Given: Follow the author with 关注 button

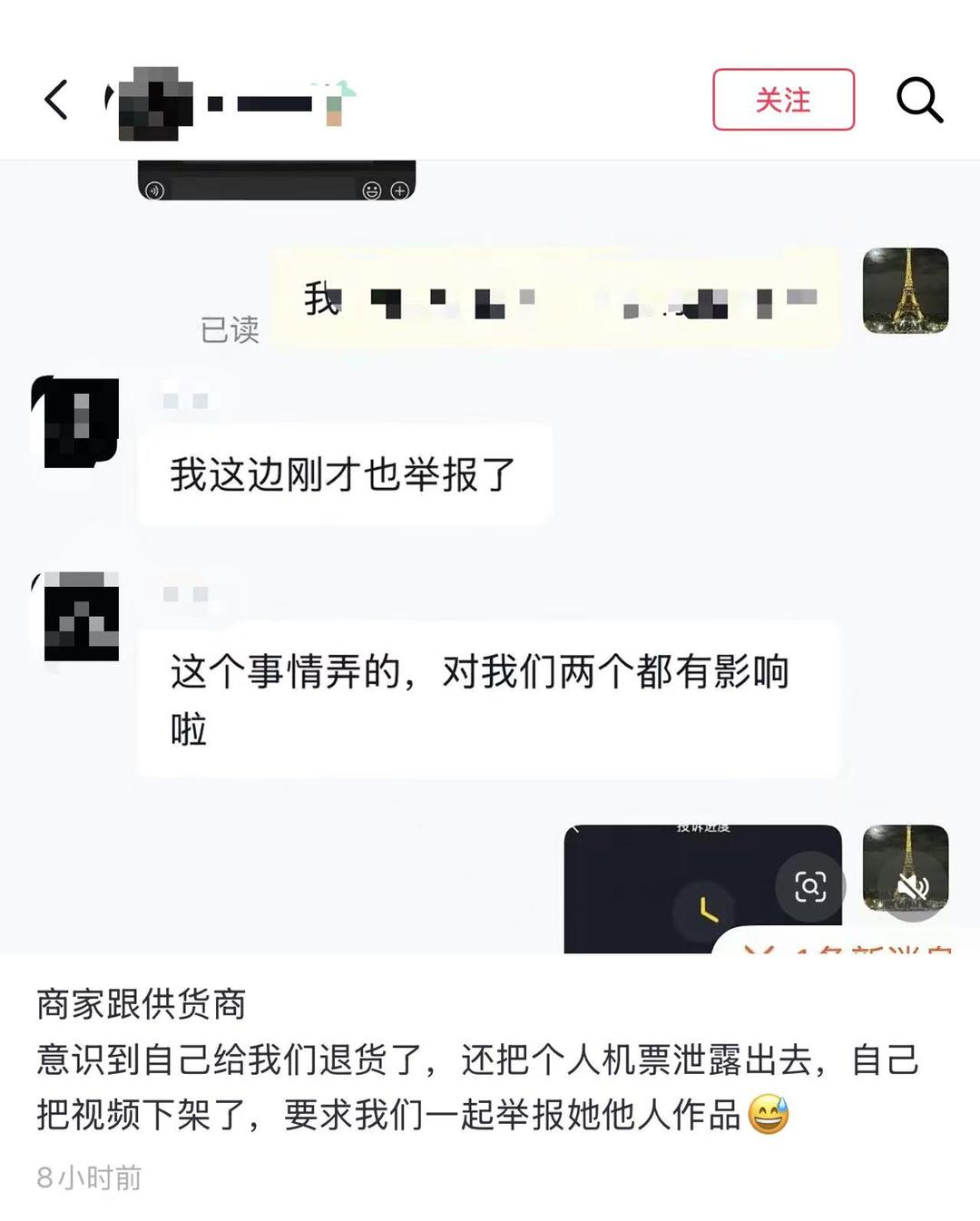Looking at the screenshot, I should click(x=783, y=100).
